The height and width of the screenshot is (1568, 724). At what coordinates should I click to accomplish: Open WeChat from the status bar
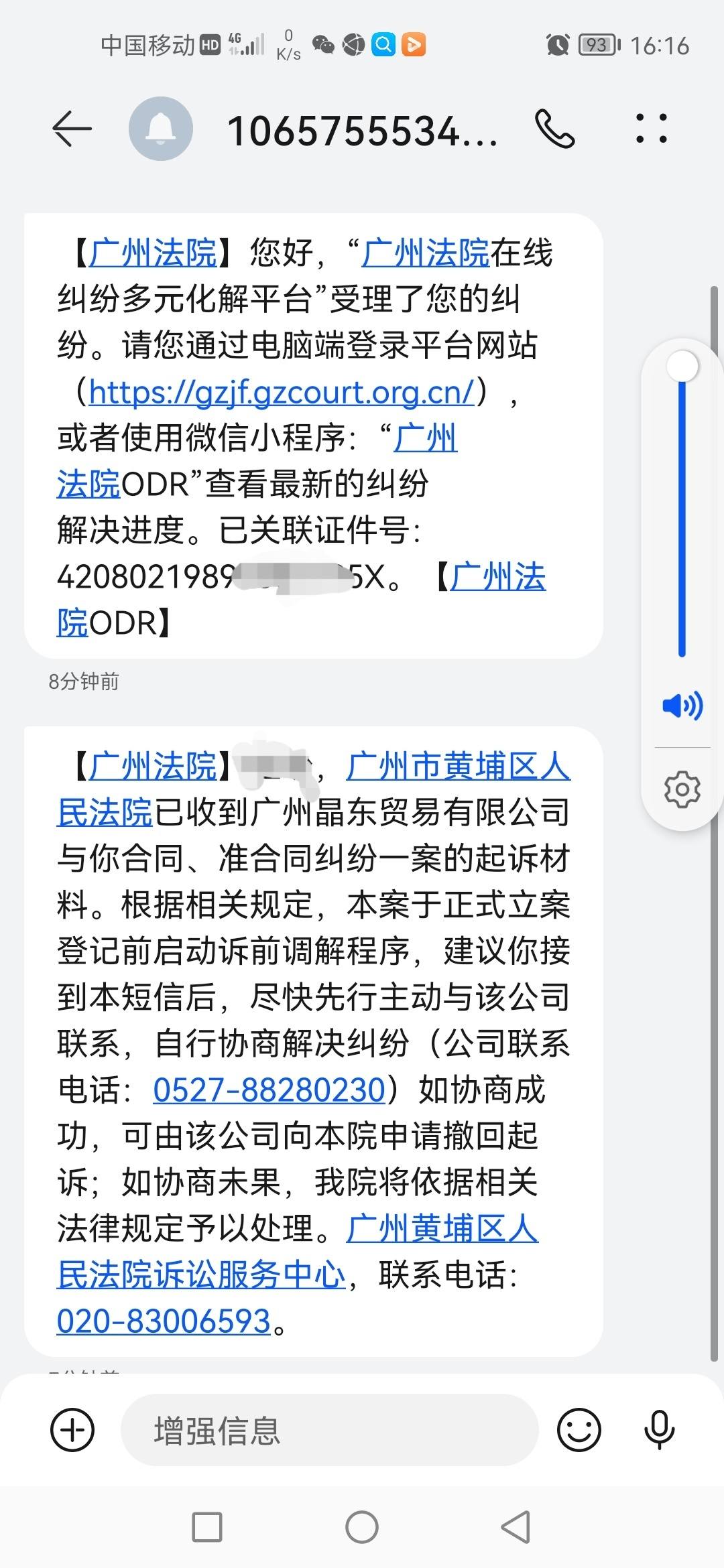pyautogui.click(x=324, y=45)
